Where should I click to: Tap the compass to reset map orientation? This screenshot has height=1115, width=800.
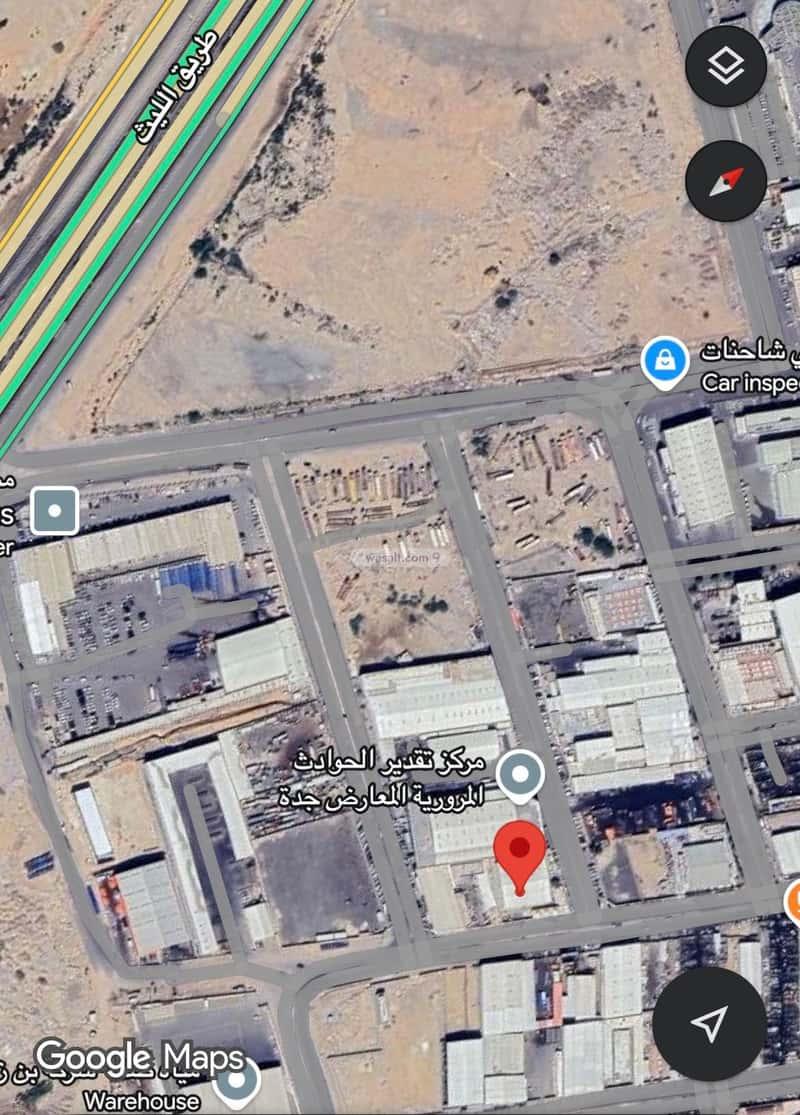[x=726, y=181]
